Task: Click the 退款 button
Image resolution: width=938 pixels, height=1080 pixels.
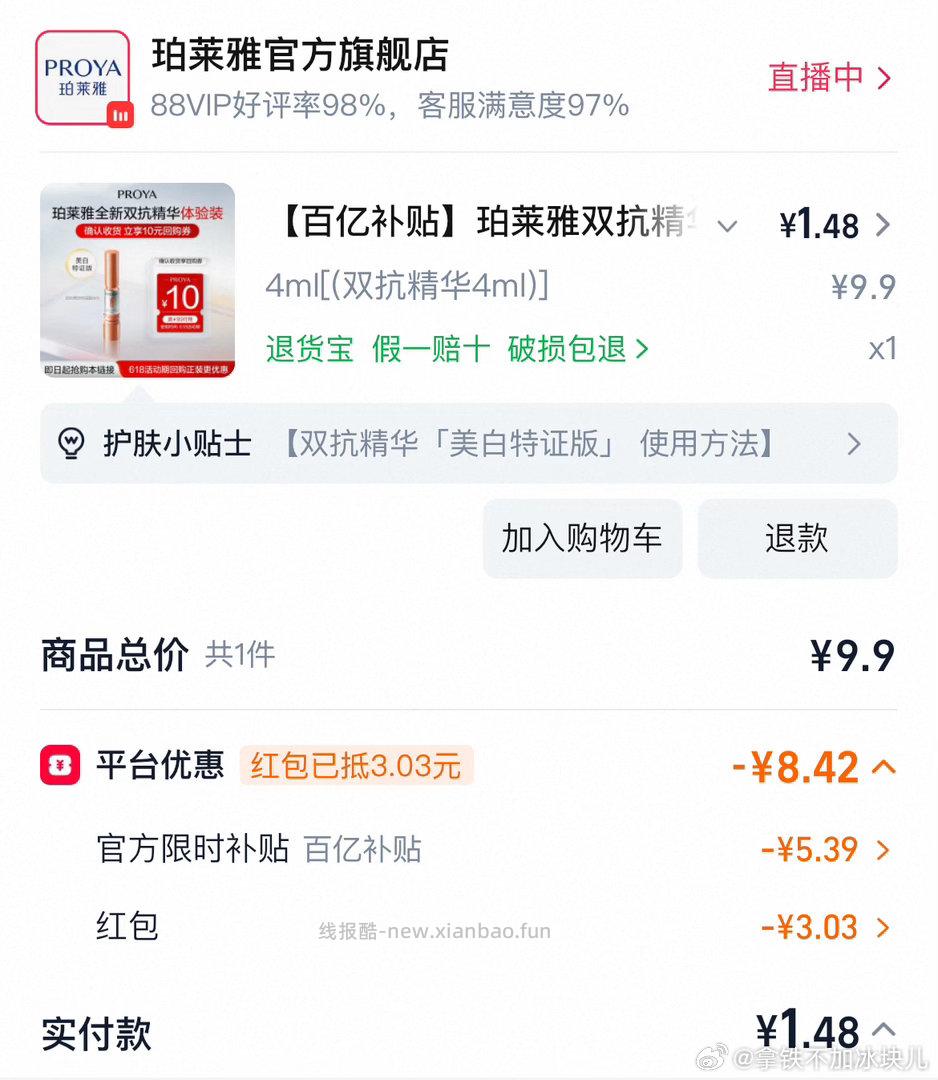Action: tap(797, 538)
